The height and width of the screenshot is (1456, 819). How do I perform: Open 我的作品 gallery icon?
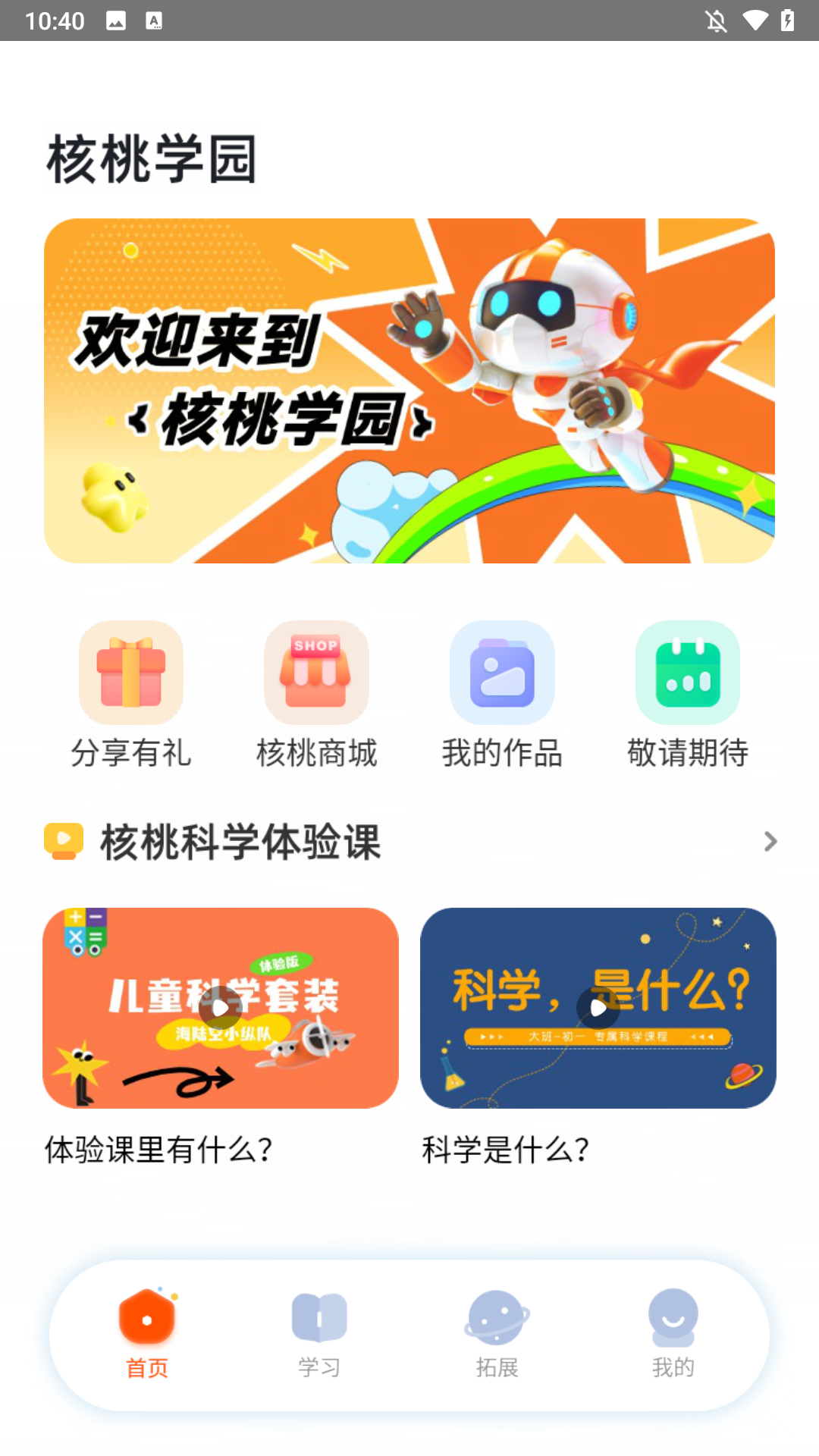click(502, 672)
